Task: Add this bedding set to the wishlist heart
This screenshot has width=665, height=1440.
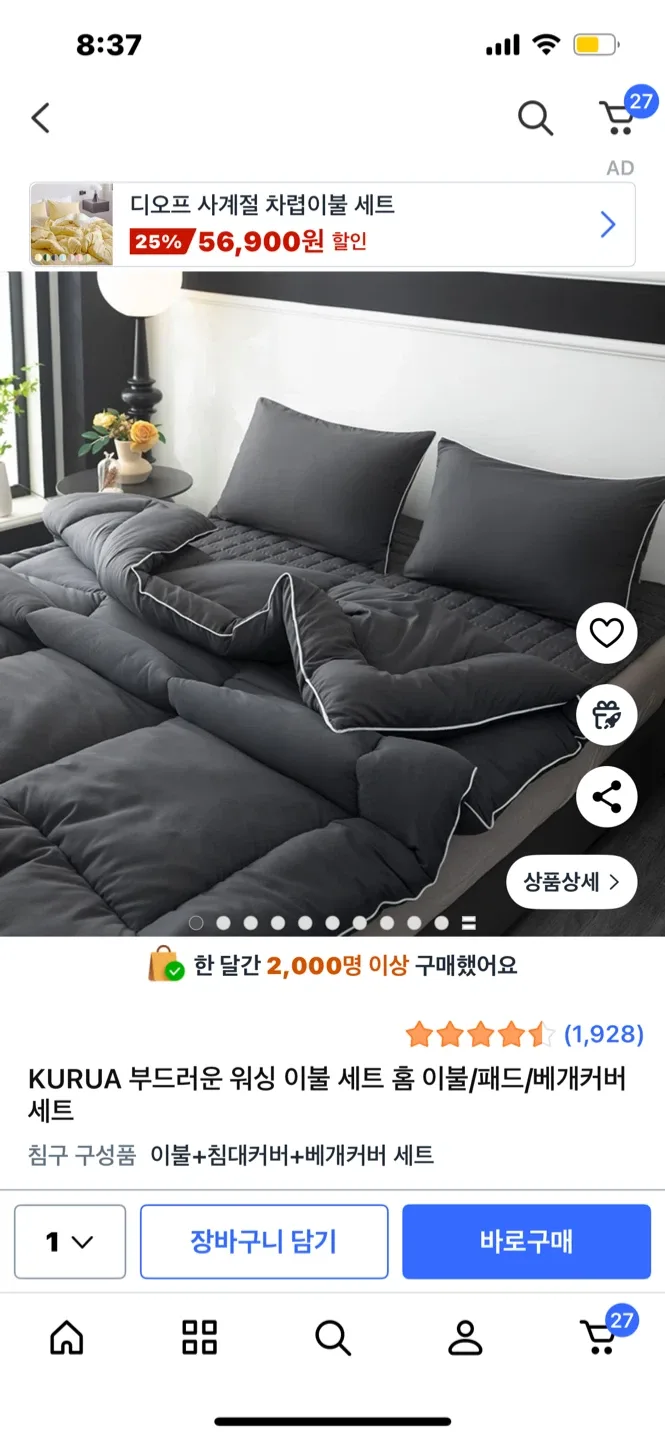Action: pyautogui.click(x=606, y=633)
